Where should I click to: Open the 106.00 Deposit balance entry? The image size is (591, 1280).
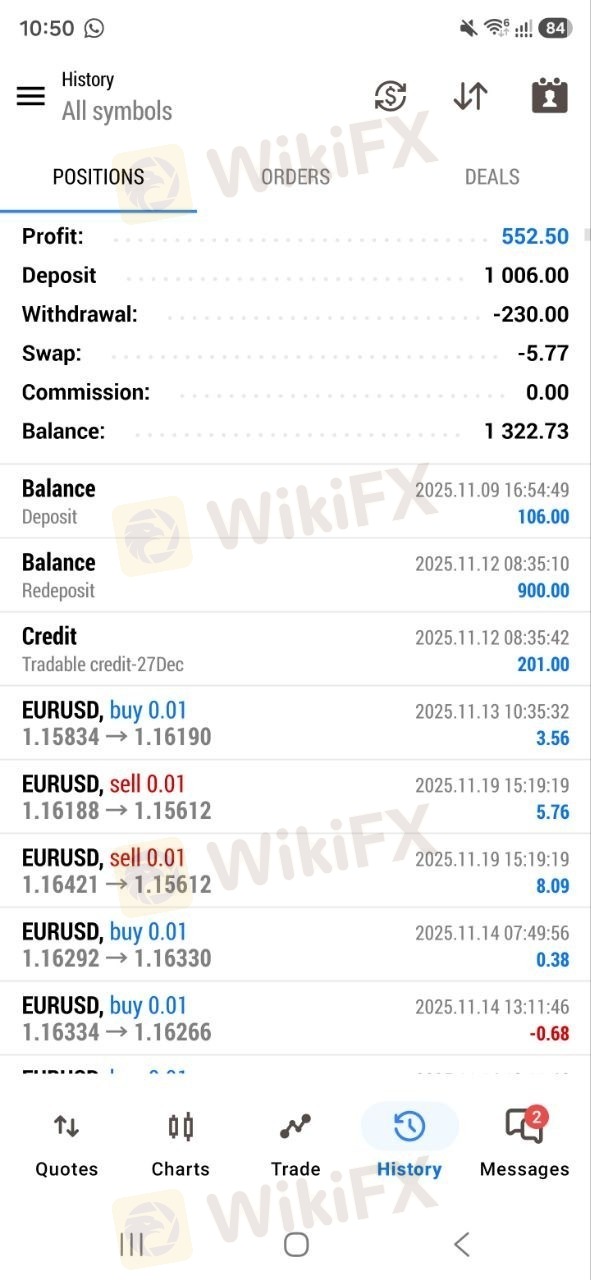(295, 502)
